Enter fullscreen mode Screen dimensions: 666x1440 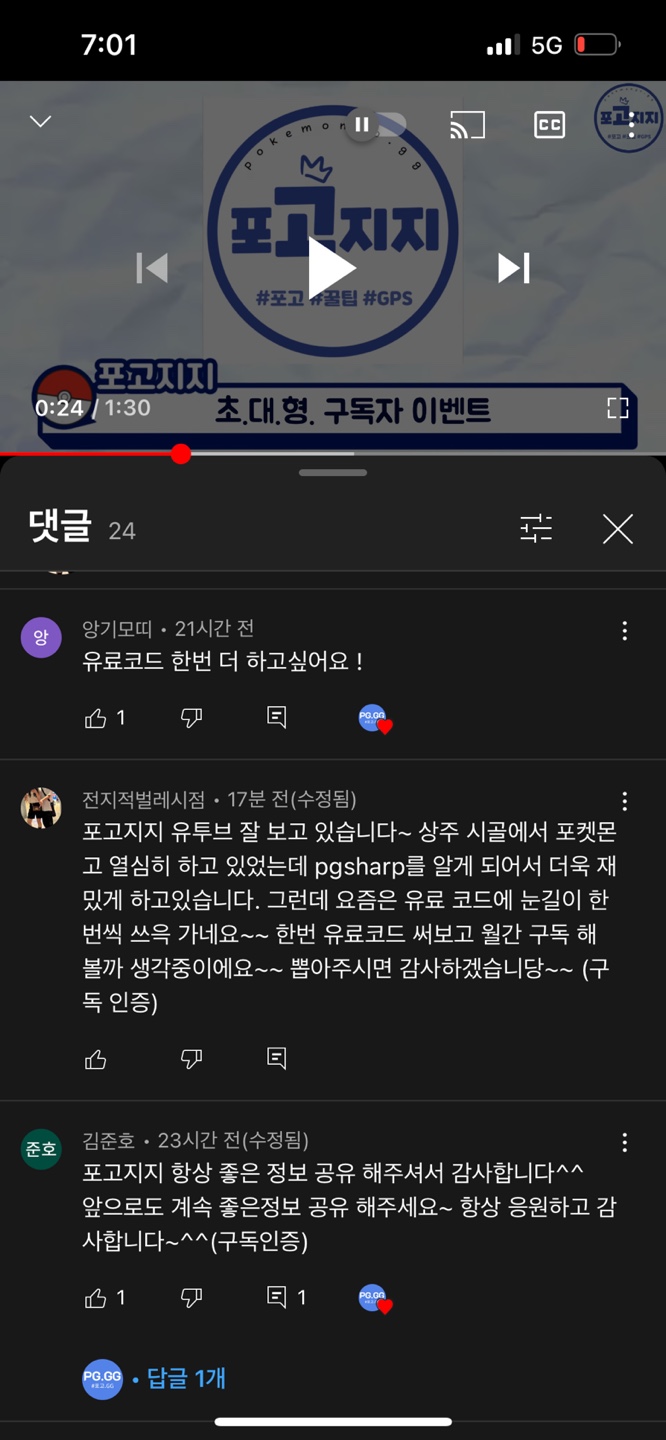(617, 407)
